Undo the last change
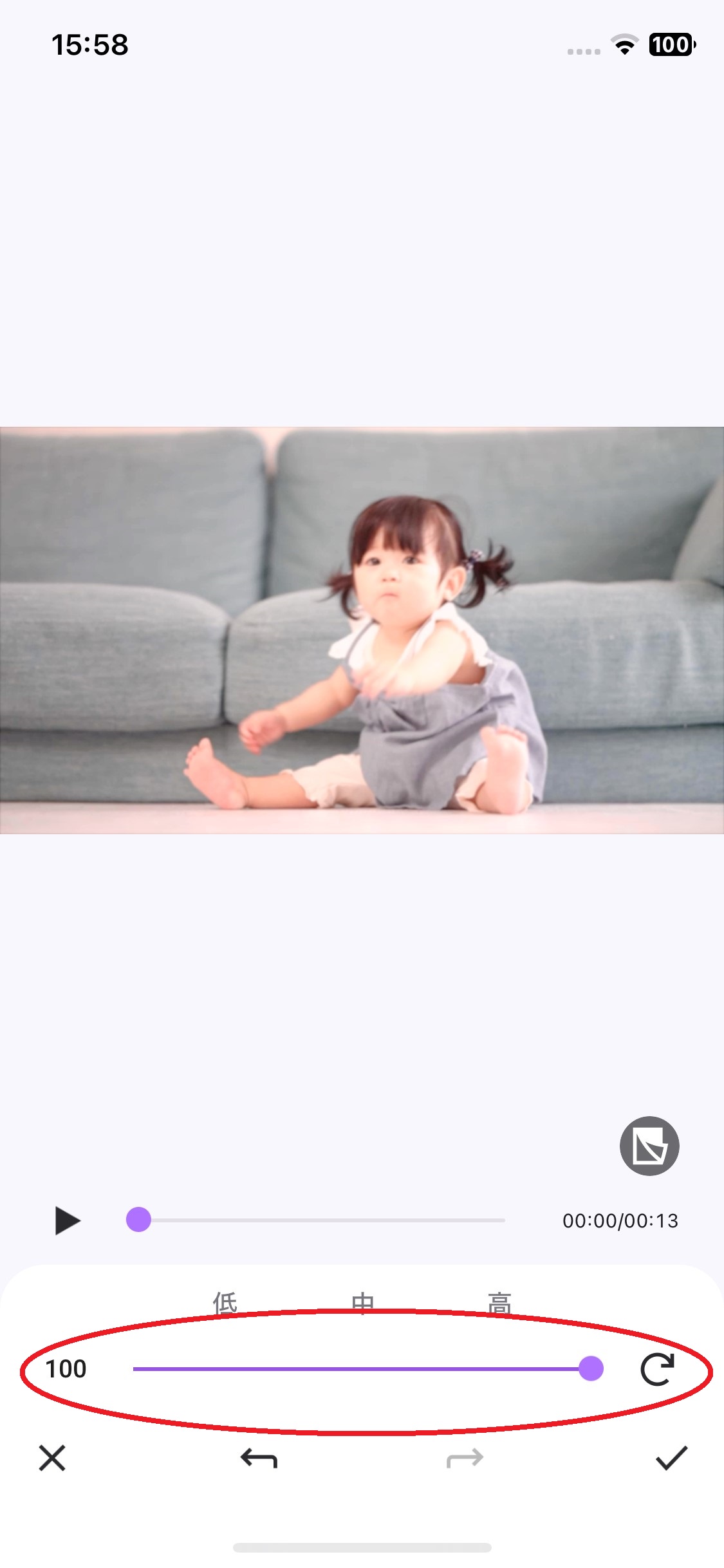Image resolution: width=724 pixels, height=1568 pixels. [259, 1458]
